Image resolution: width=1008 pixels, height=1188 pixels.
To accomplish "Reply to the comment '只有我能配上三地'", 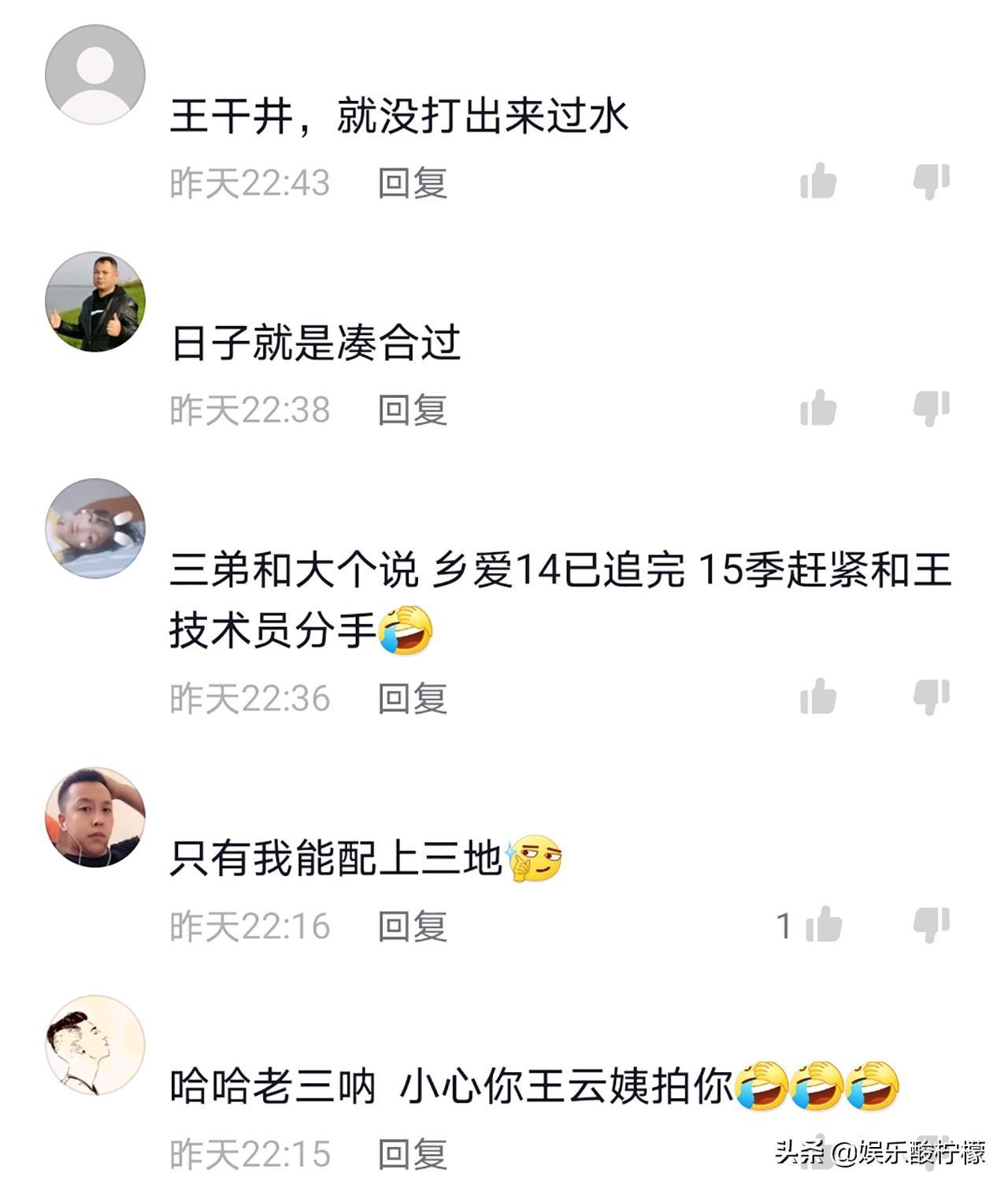I will pyautogui.click(x=413, y=926).
